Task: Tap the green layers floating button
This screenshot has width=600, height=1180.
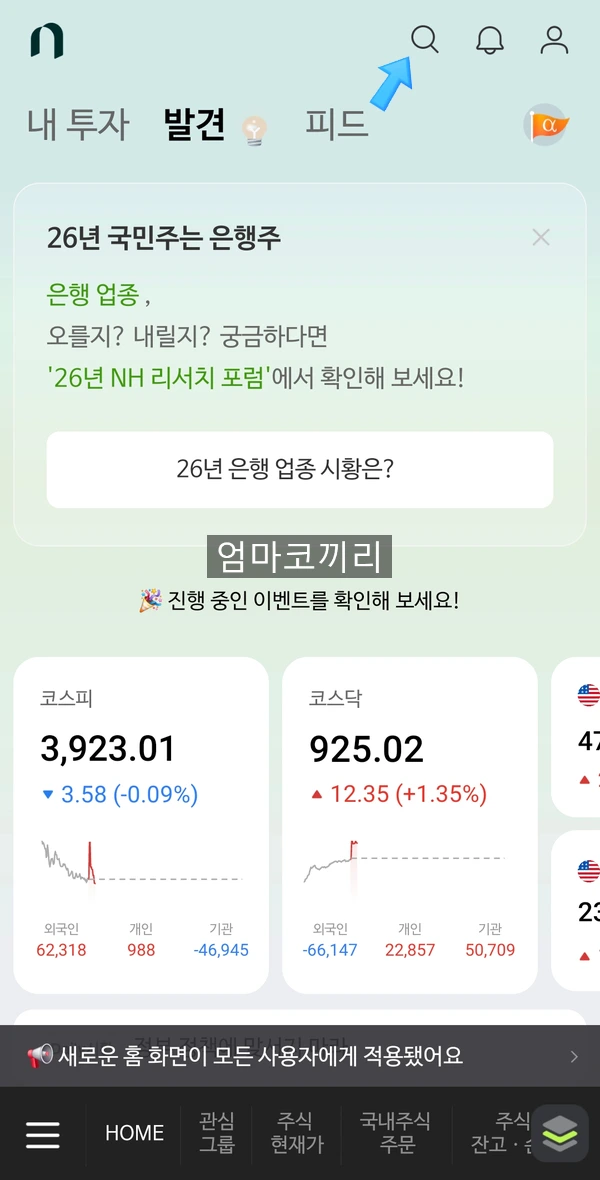Action: (560, 1133)
